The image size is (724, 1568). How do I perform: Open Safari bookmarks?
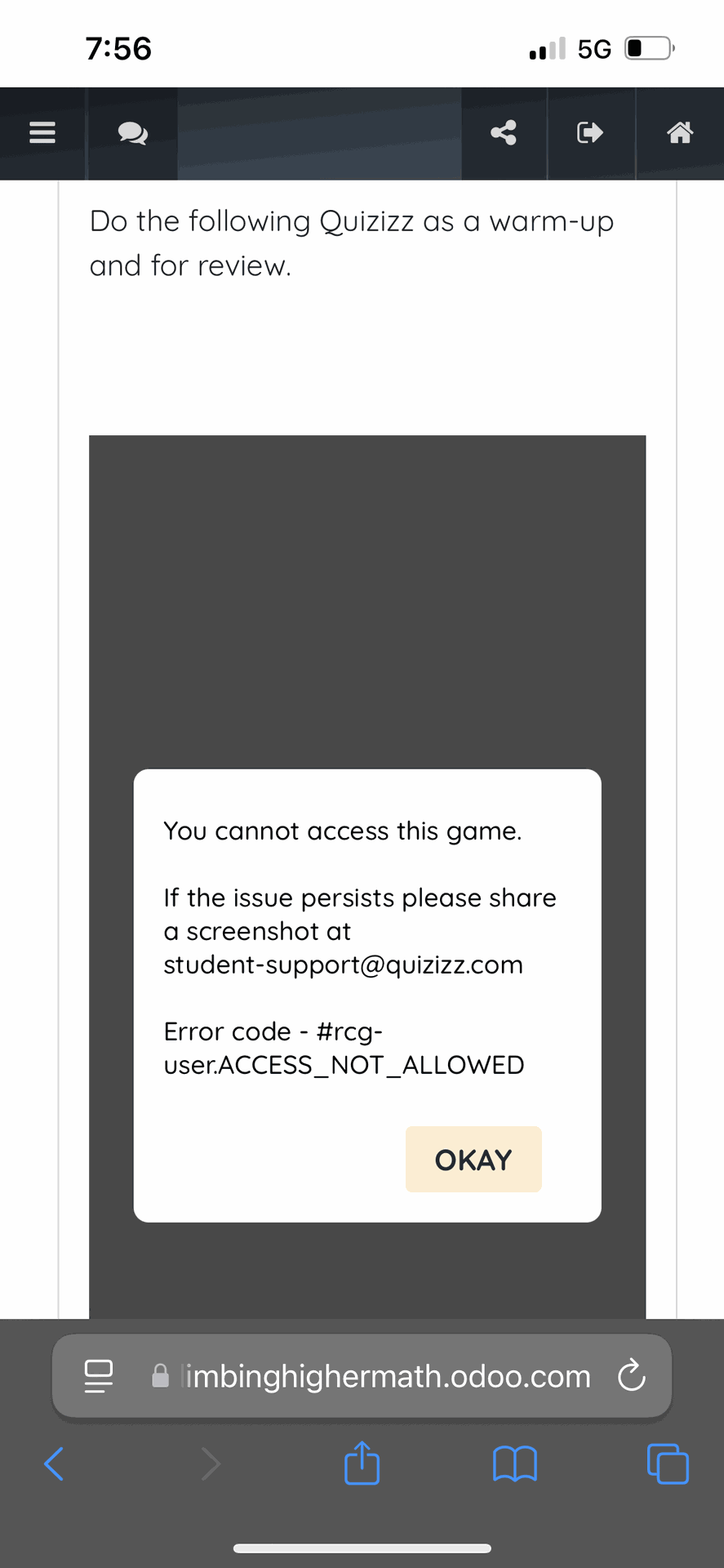coord(515,1463)
